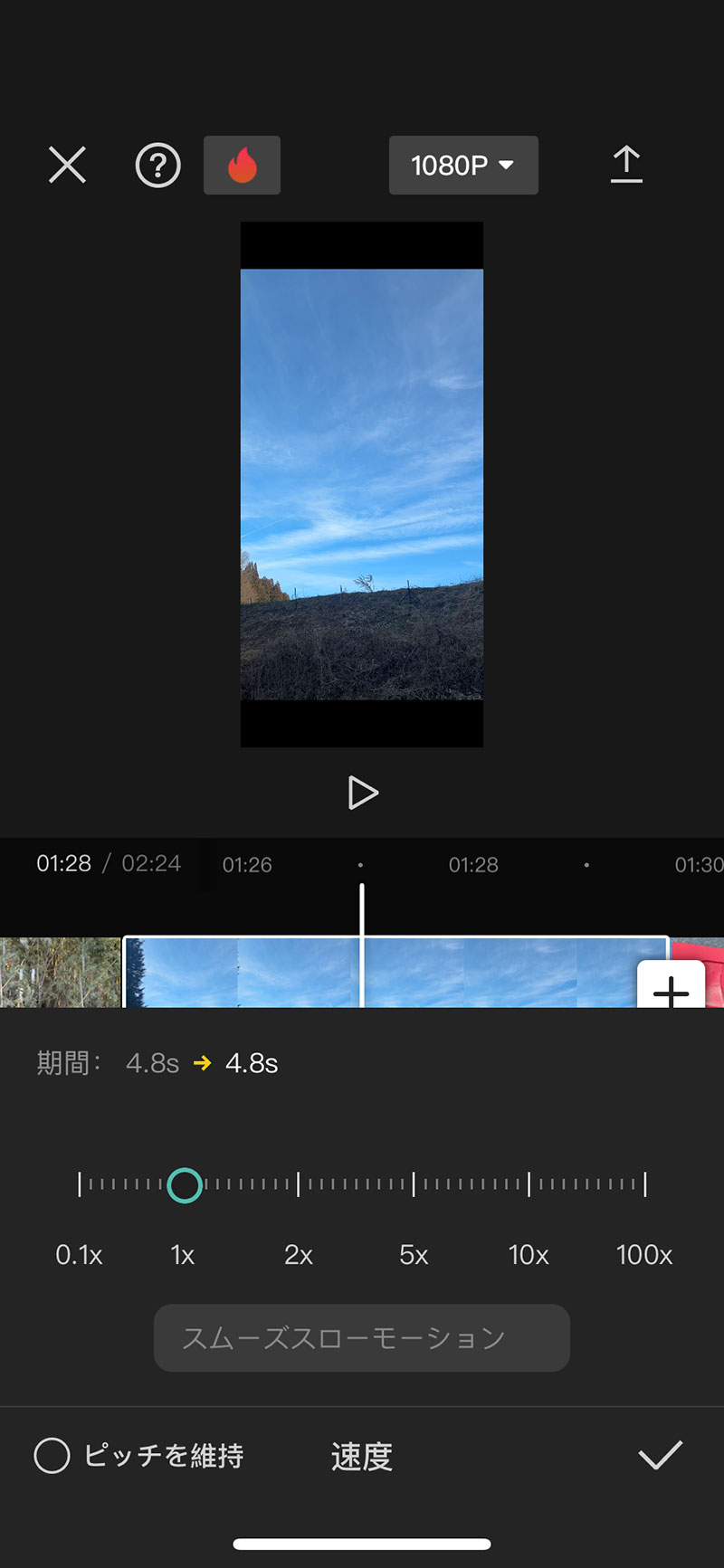The image size is (724, 1568).
Task: Play the video preview
Action: pyautogui.click(x=362, y=793)
